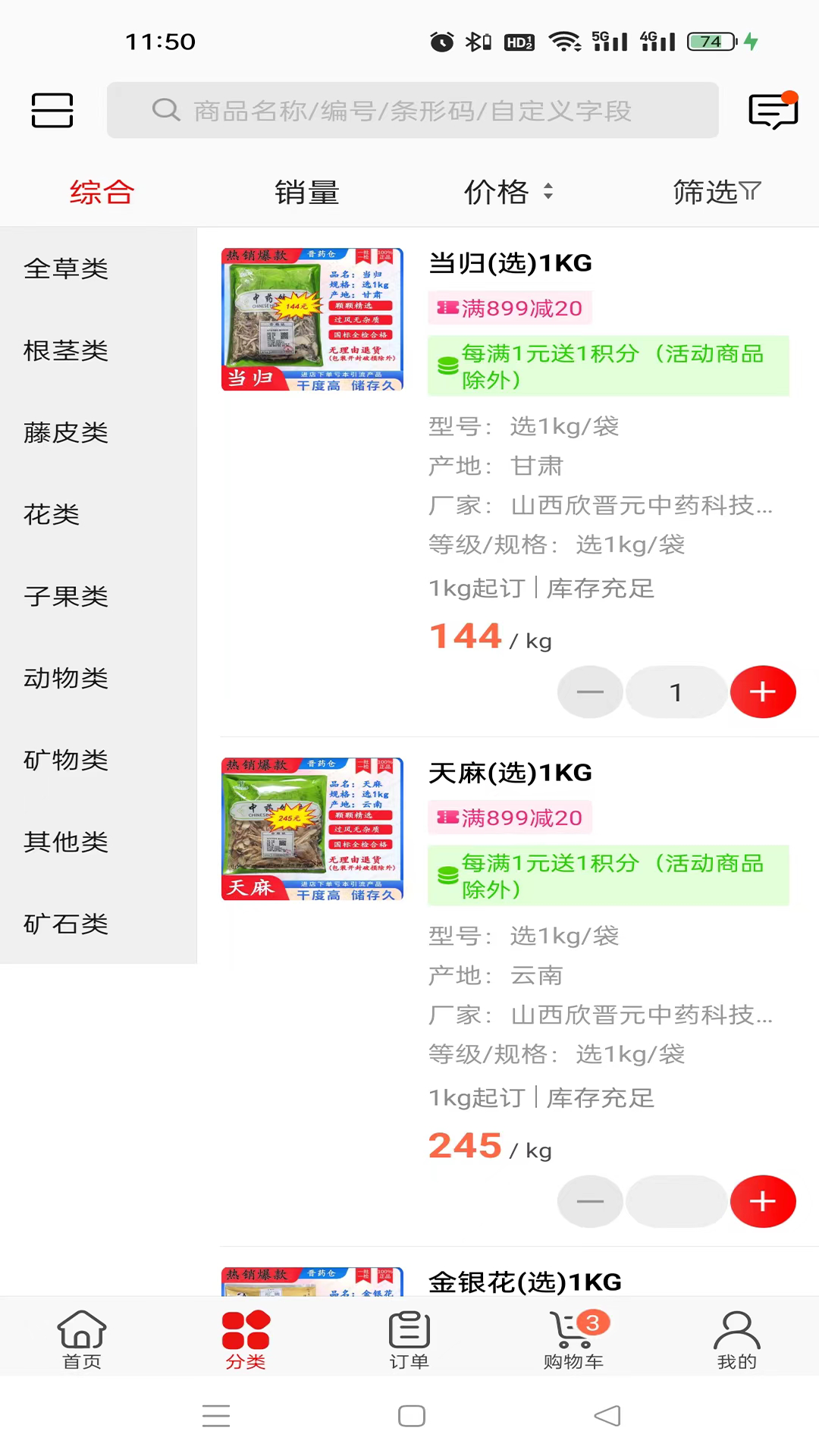Image resolution: width=819 pixels, height=1456 pixels.
Task: Tap the product search field
Action: click(413, 111)
